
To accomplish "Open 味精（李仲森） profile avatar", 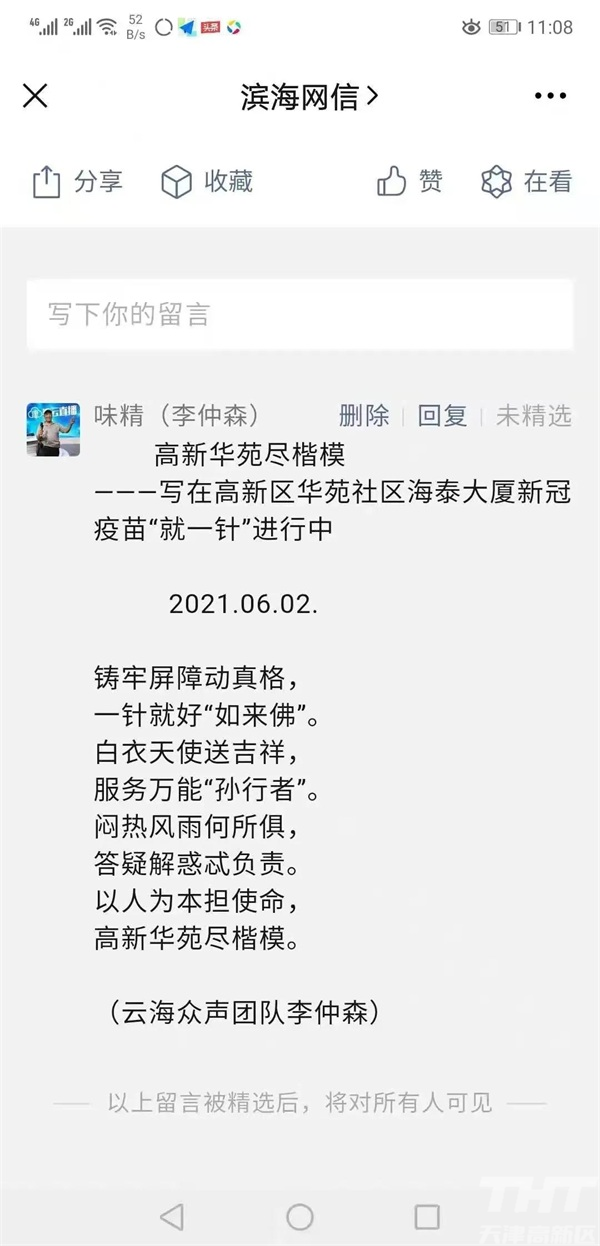I will point(53,429).
